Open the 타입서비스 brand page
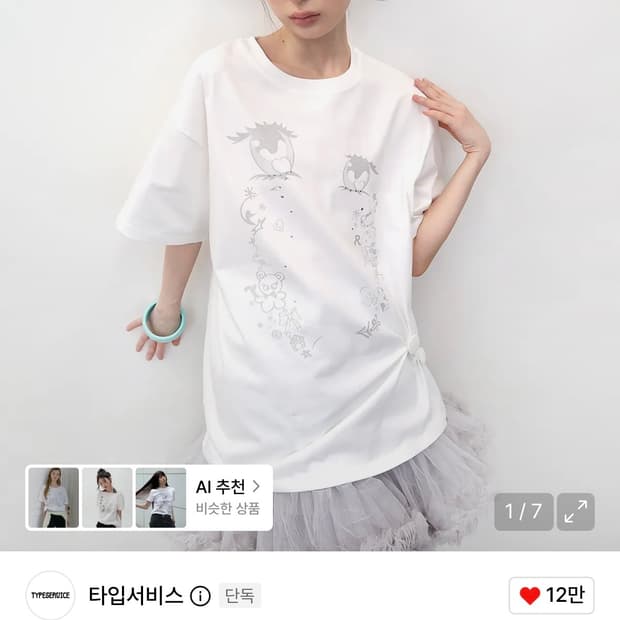 tap(136, 595)
